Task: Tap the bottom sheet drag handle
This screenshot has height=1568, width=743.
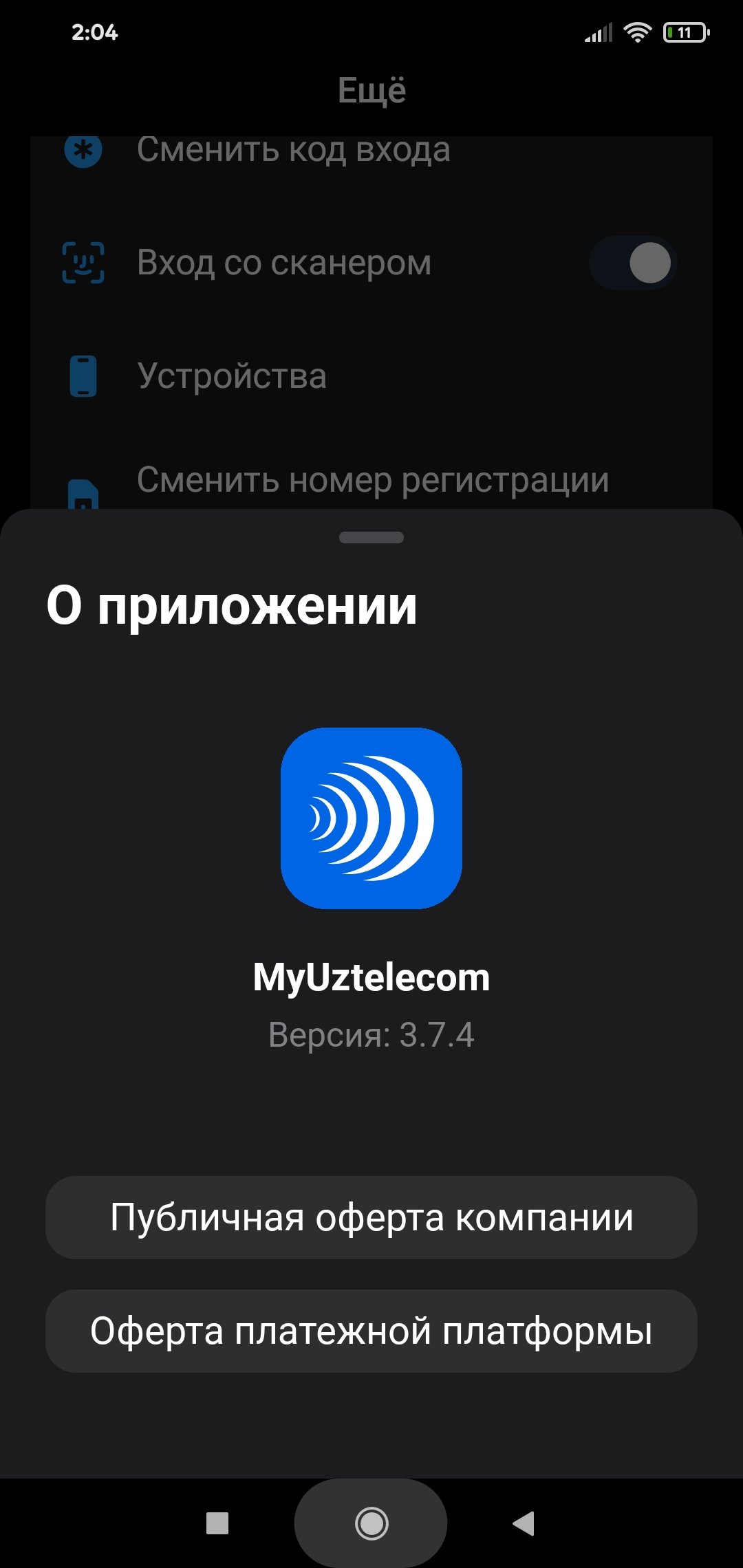Action: point(371,538)
